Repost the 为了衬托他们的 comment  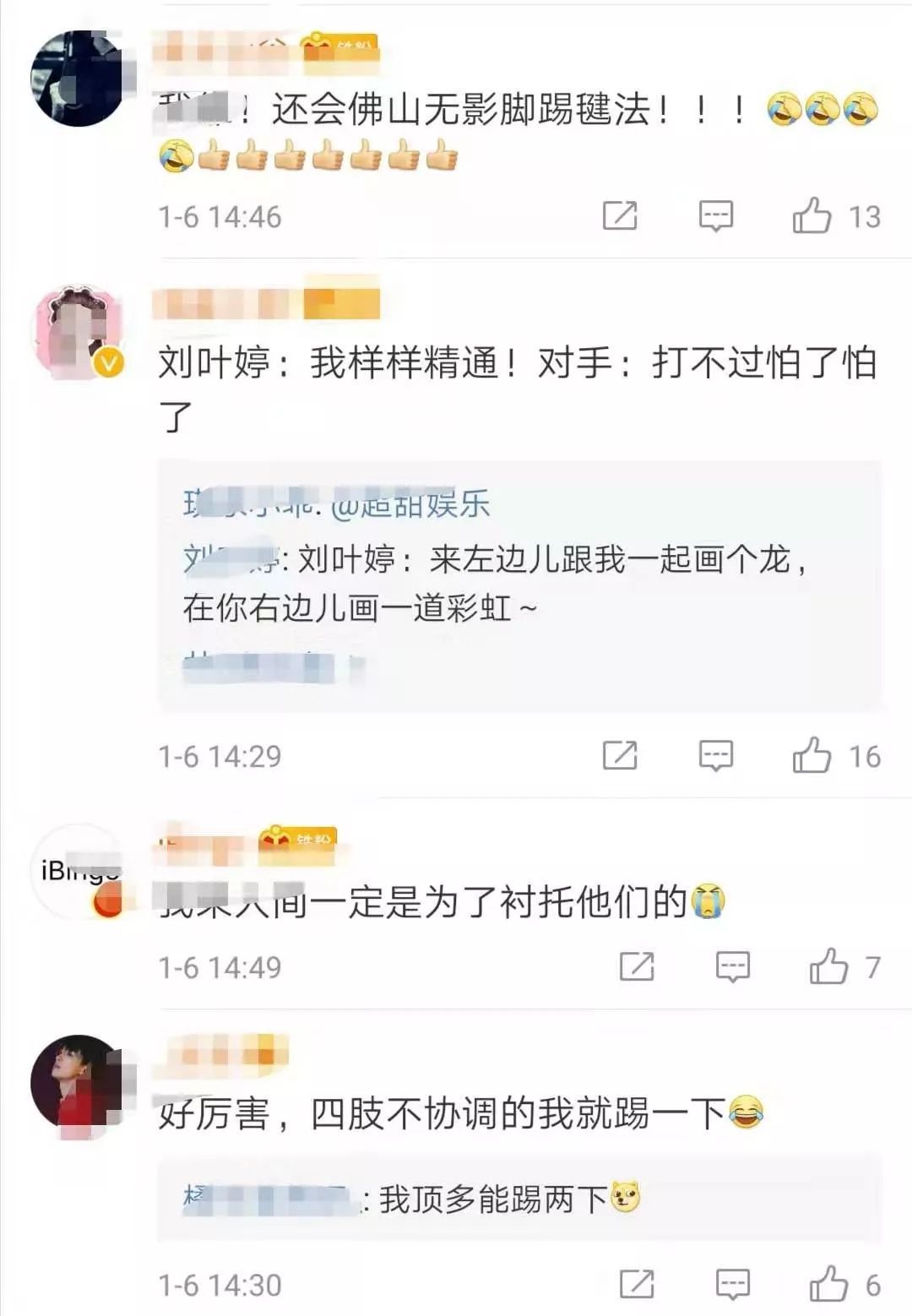(637, 966)
